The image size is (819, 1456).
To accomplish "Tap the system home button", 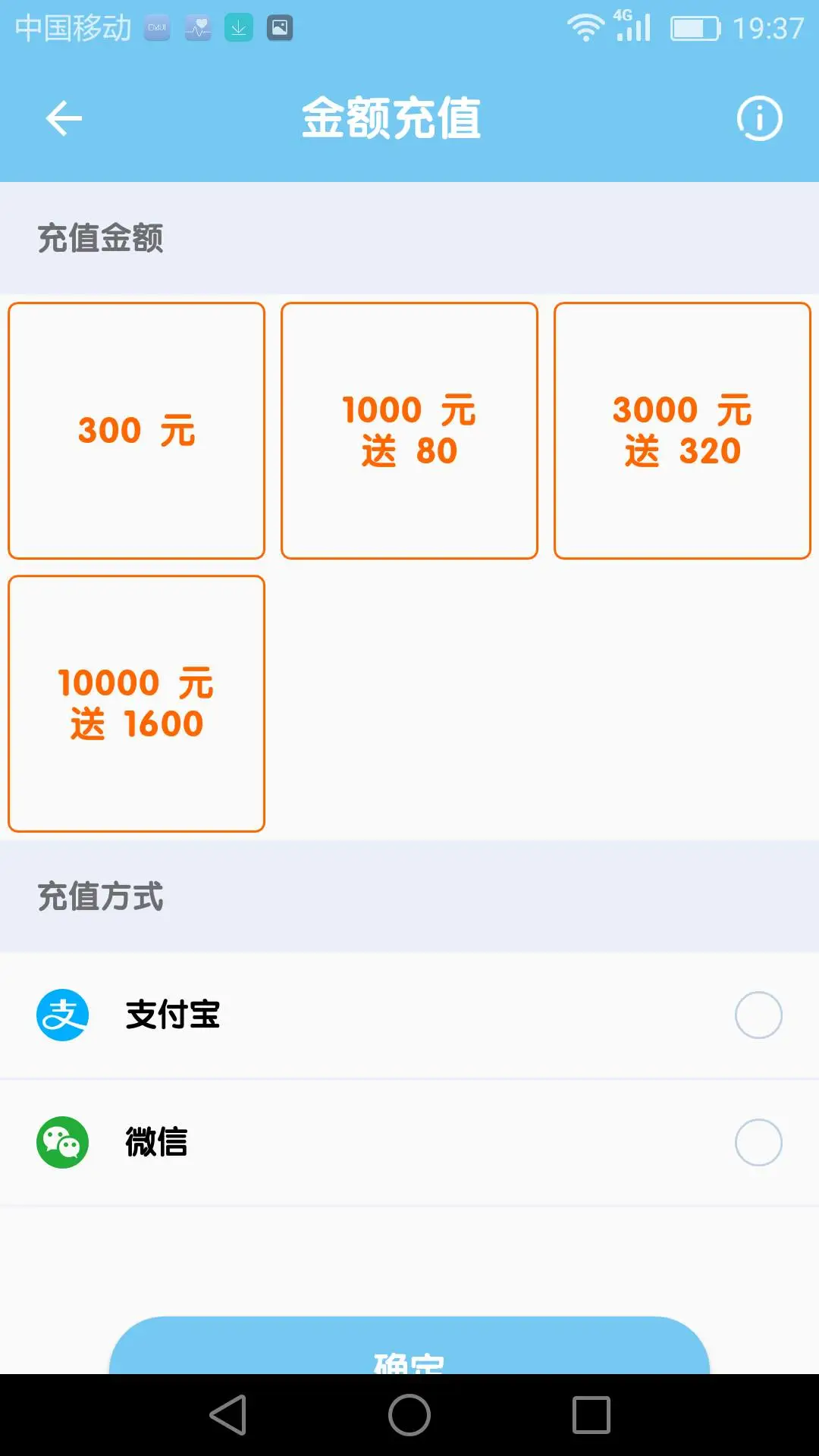I will (409, 1415).
